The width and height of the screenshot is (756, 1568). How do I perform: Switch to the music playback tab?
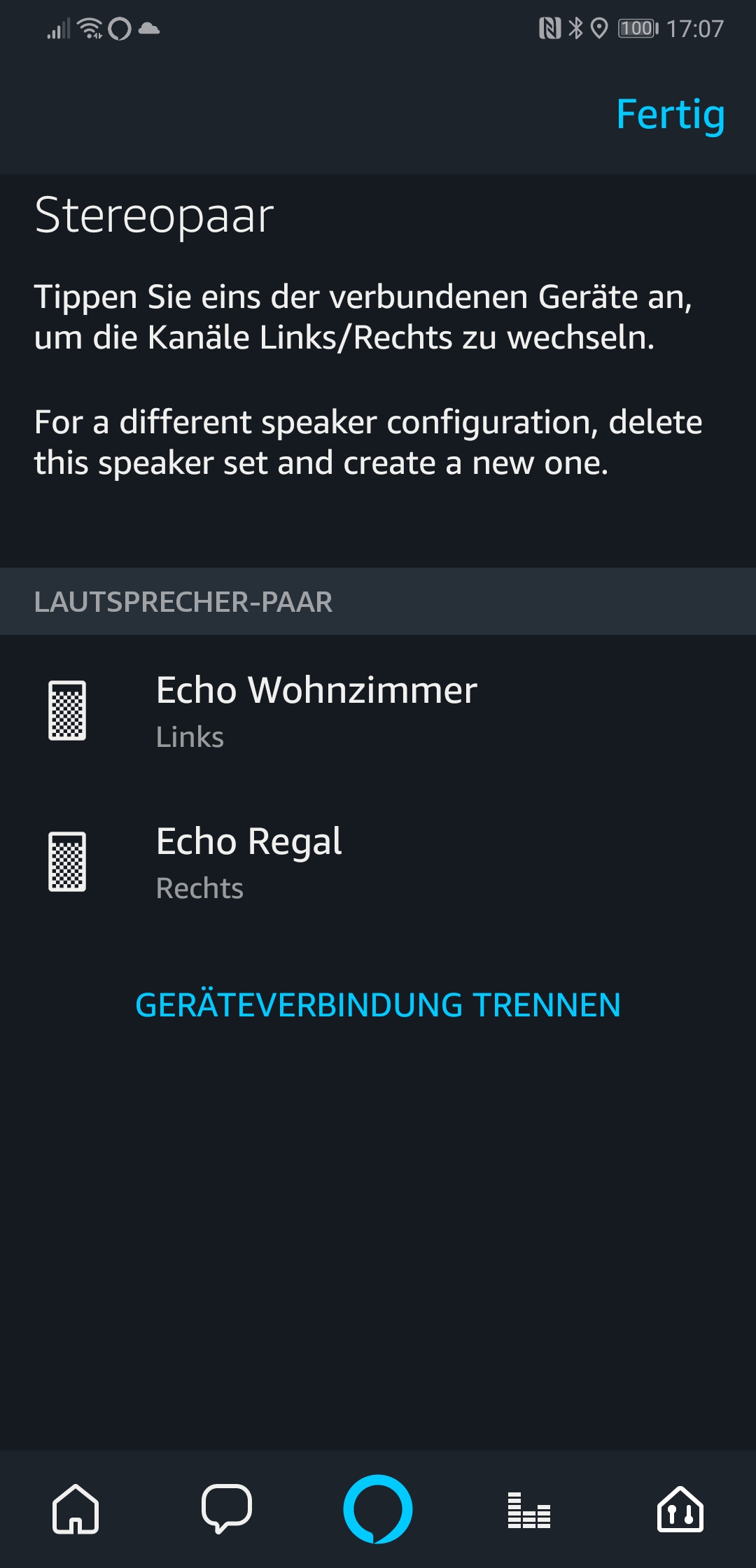click(529, 1509)
